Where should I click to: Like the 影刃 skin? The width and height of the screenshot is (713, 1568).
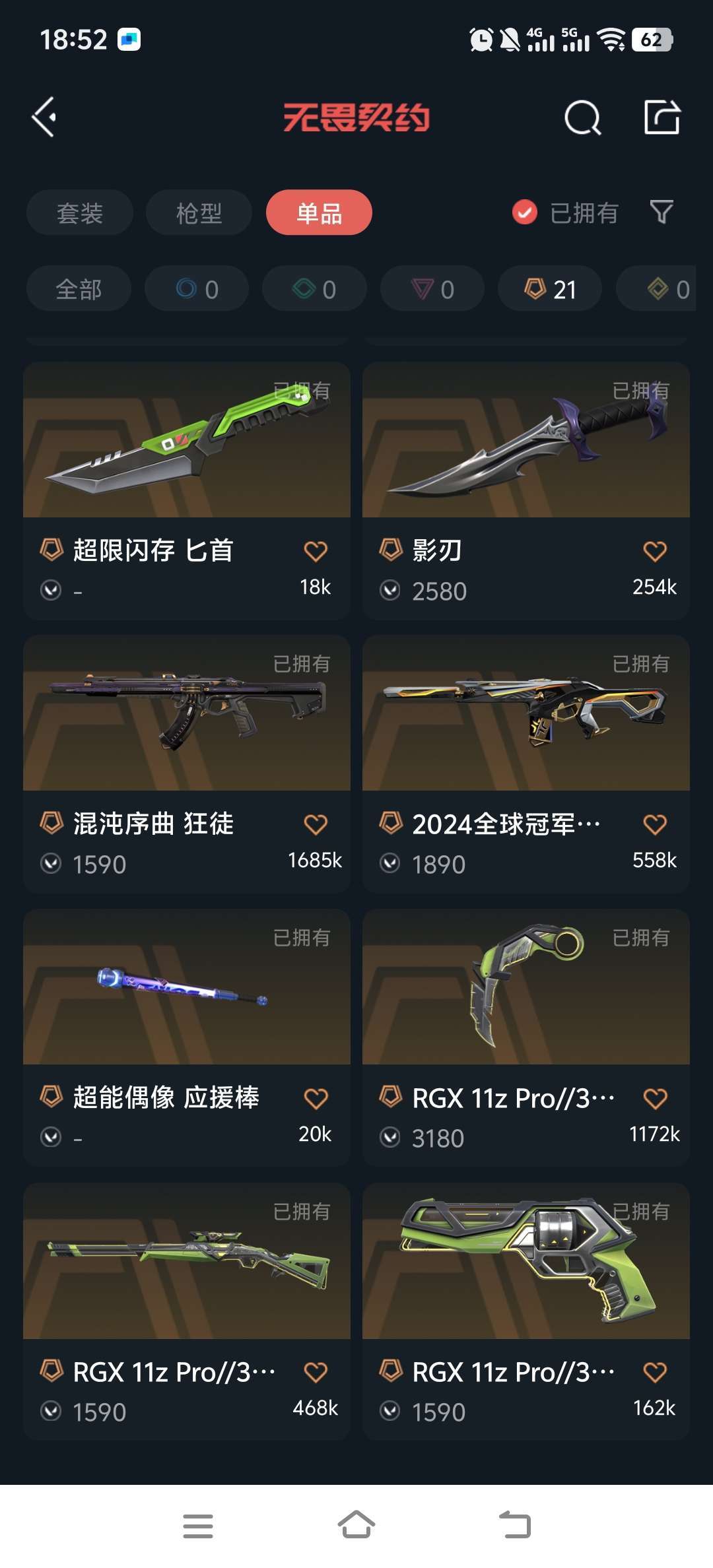coord(655,551)
